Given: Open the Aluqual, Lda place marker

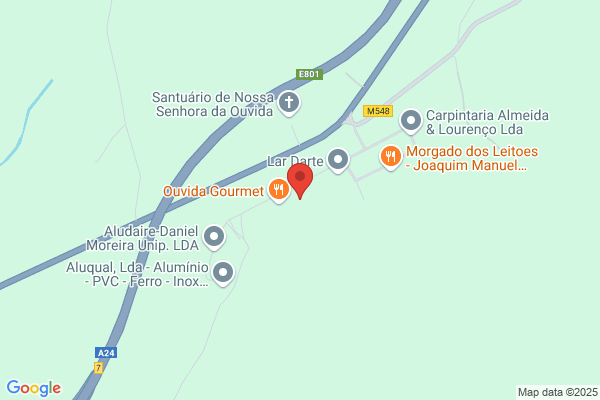Looking at the screenshot, I should click(223, 273).
